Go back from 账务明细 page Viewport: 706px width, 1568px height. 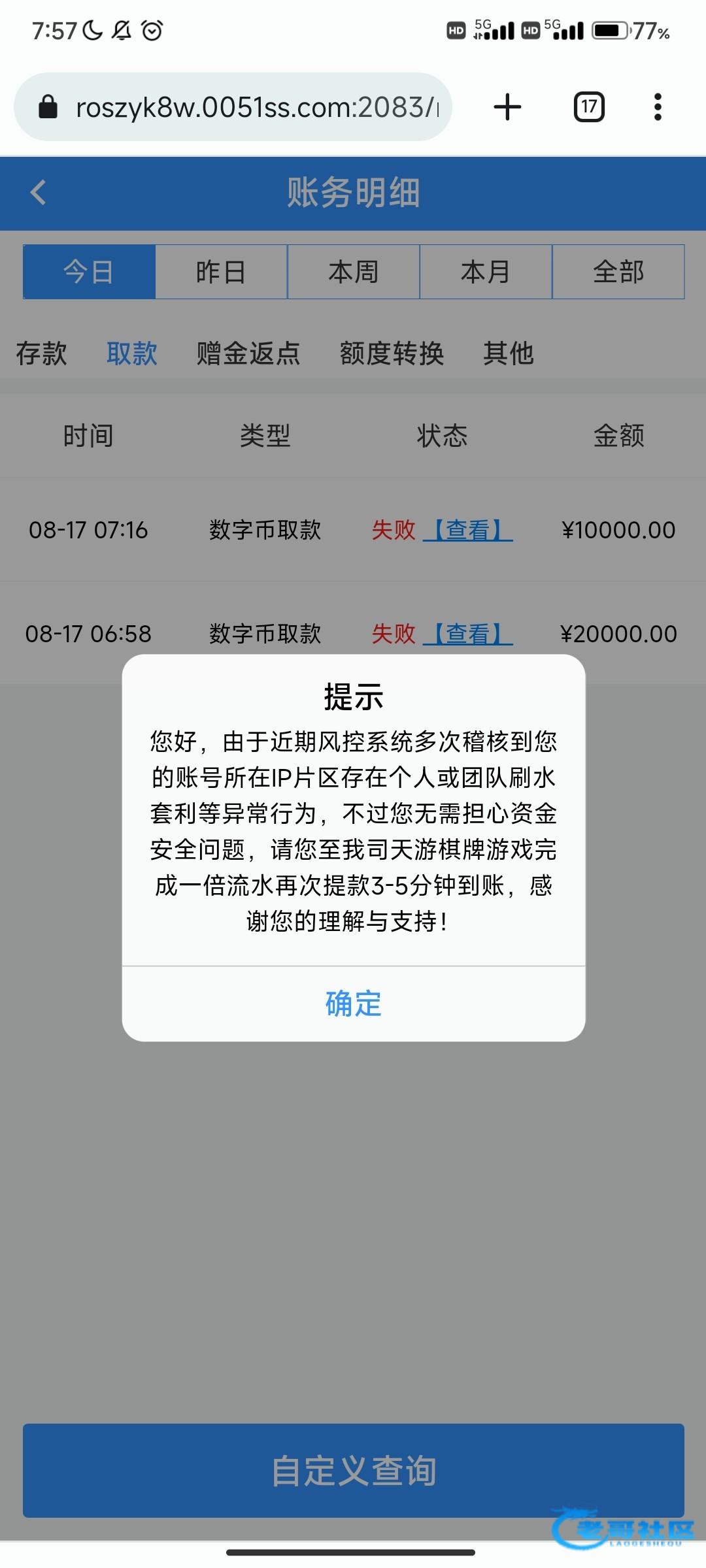pos(39,193)
